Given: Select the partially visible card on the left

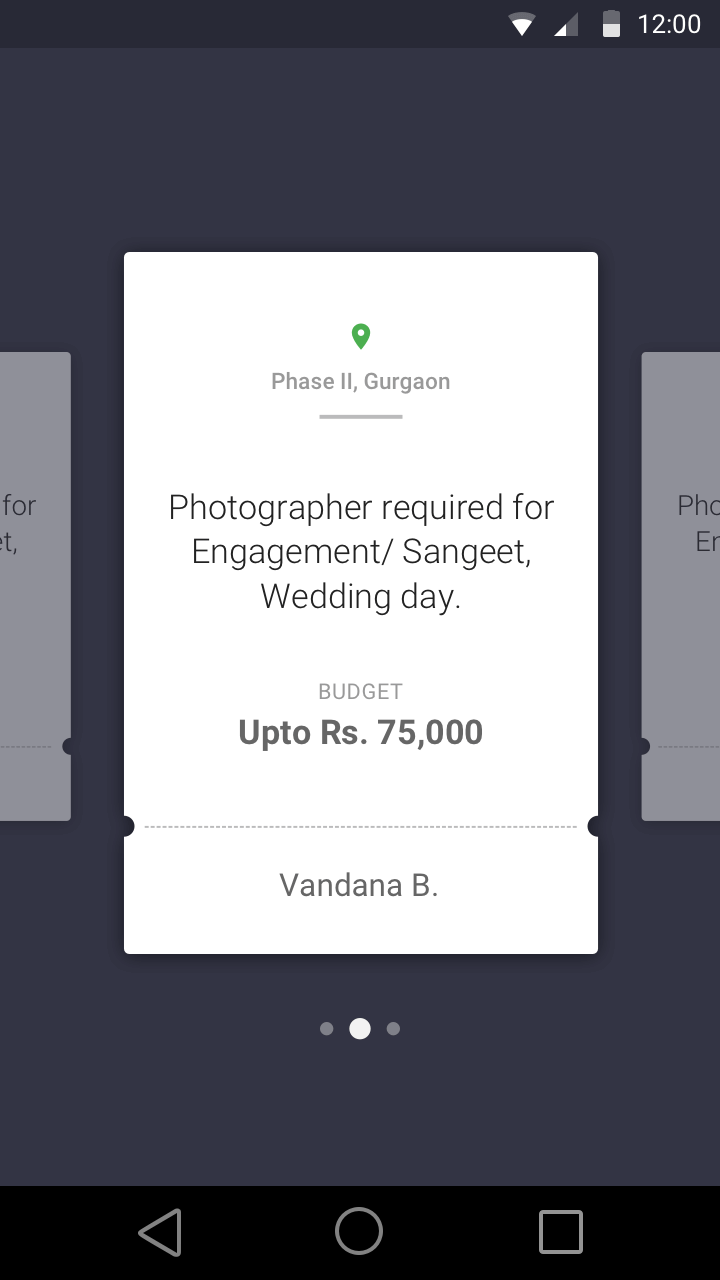Looking at the screenshot, I should 35,586.
